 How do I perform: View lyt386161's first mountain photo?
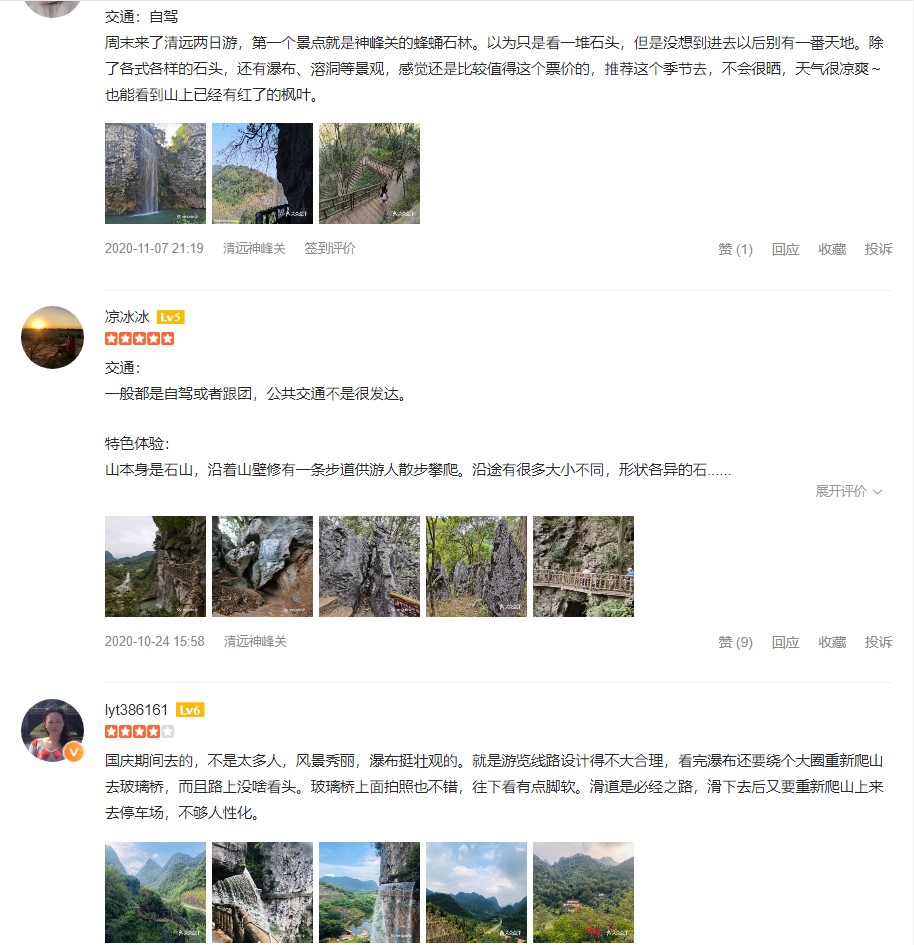tap(155, 892)
